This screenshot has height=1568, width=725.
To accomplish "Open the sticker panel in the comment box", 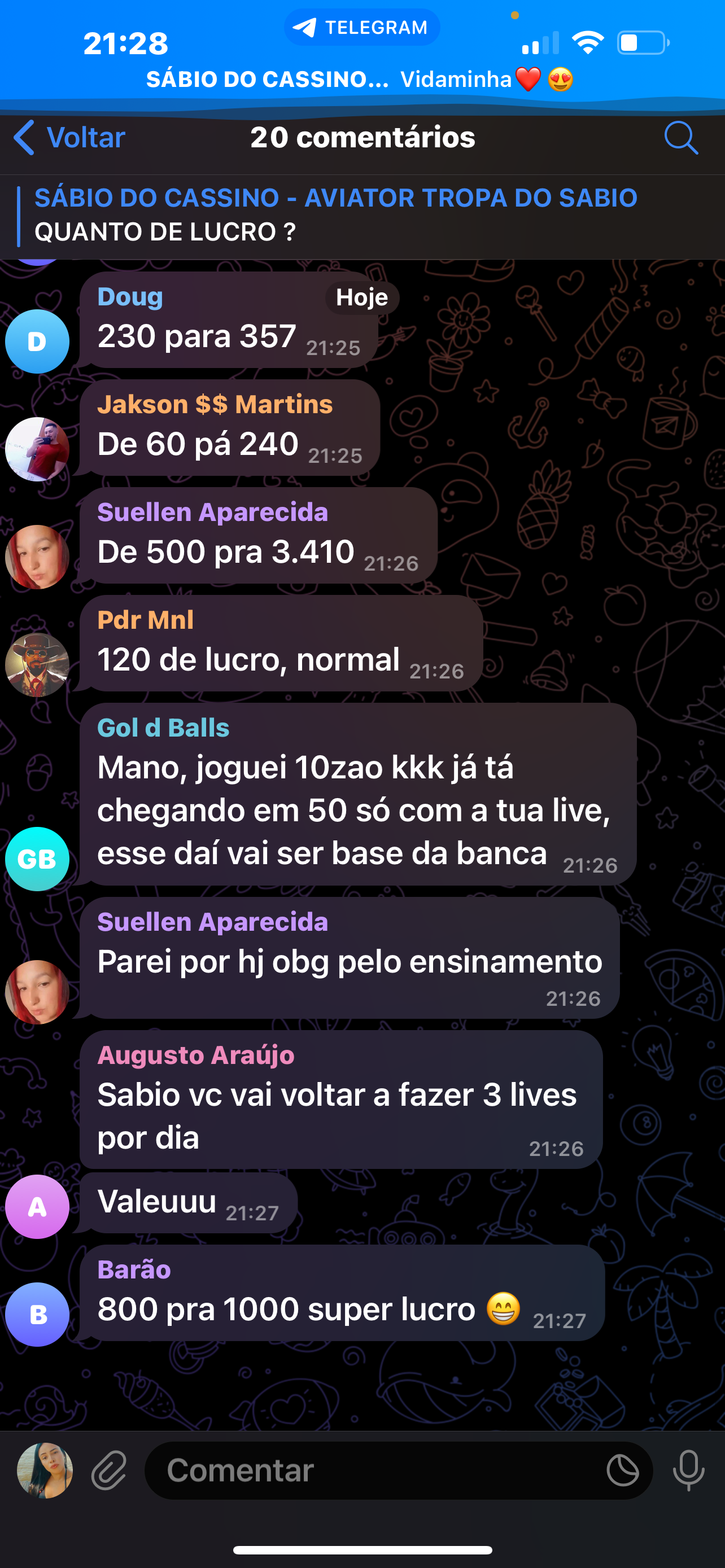I will [x=623, y=1470].
